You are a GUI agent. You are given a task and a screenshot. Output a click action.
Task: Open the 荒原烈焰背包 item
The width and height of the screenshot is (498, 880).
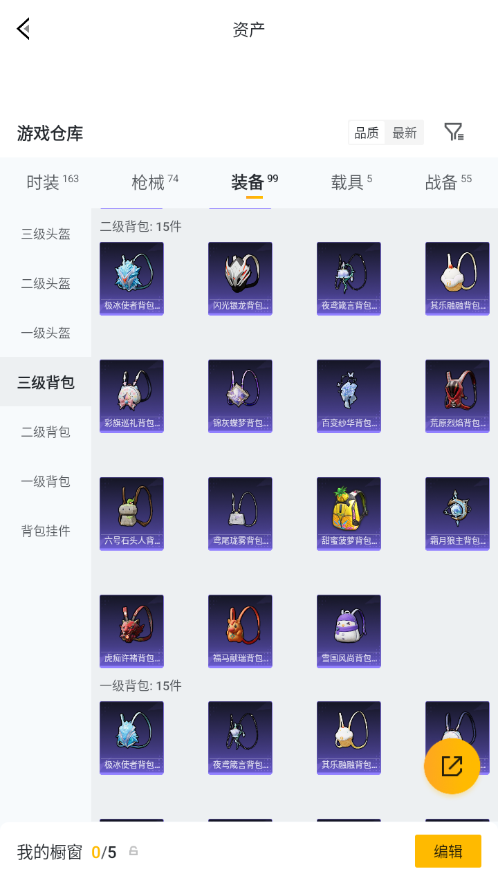[x=457, y=396]
